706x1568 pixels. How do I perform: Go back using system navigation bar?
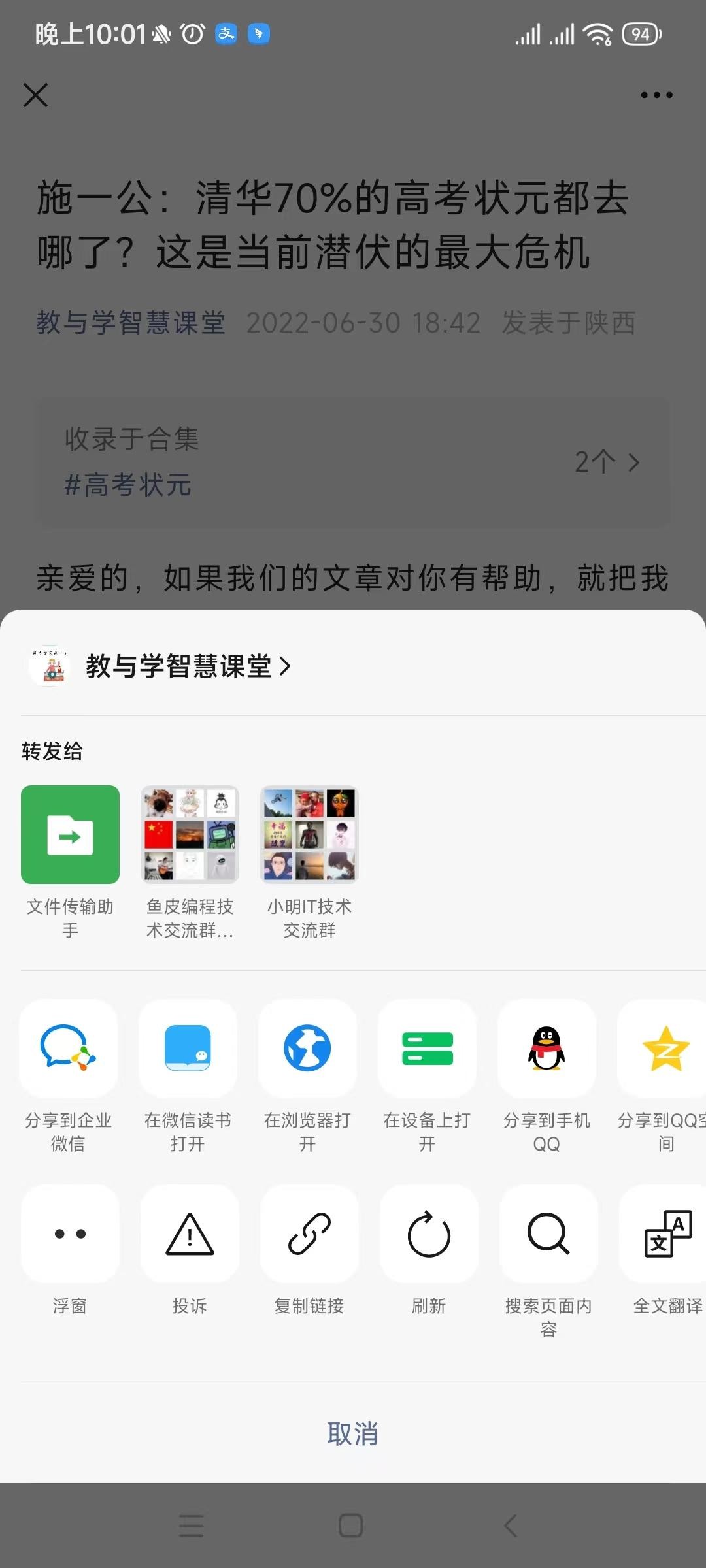pyautogui.click(x=511, y=1526)
